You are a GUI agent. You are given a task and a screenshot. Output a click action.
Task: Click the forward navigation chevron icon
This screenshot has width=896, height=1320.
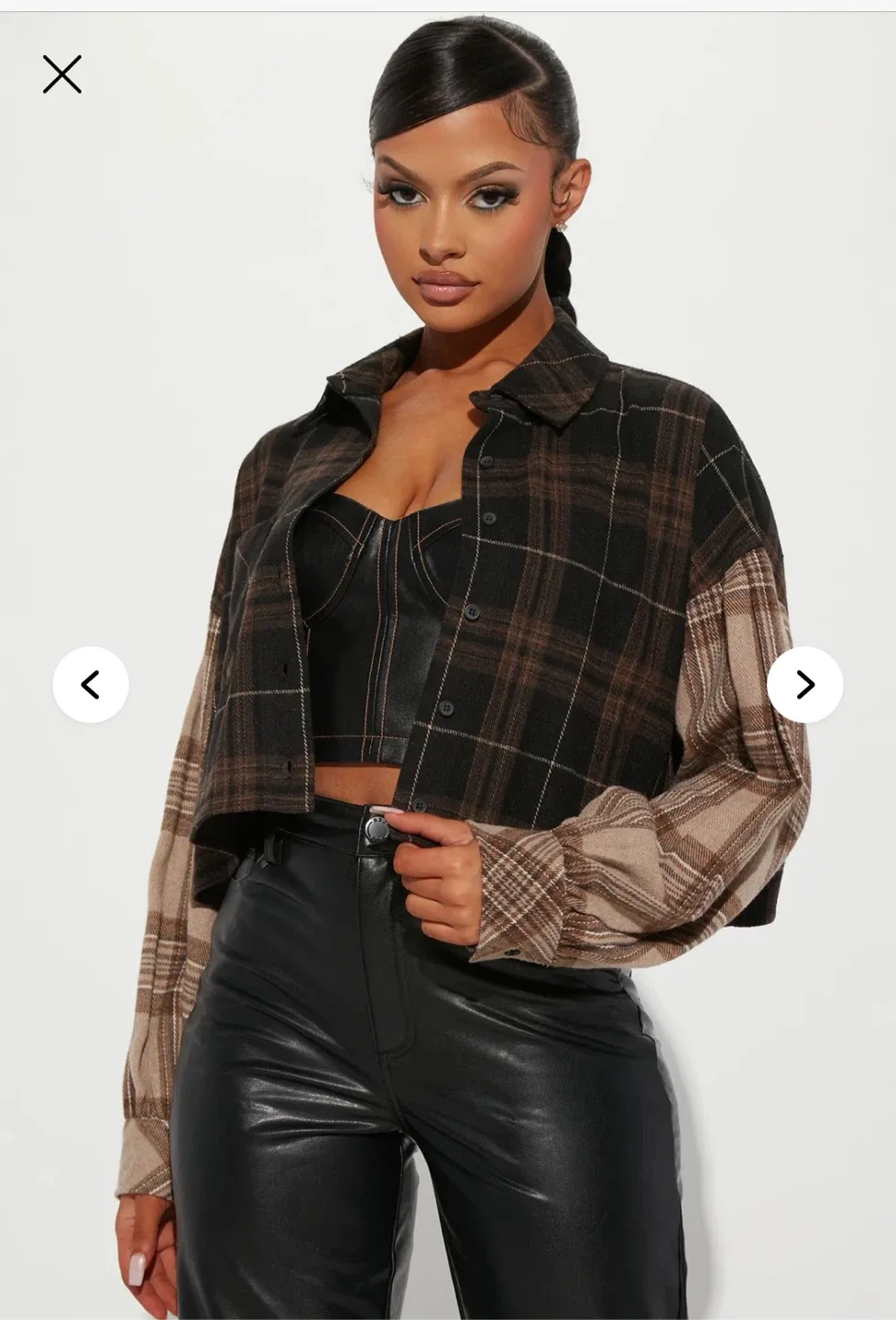(804, 683)
